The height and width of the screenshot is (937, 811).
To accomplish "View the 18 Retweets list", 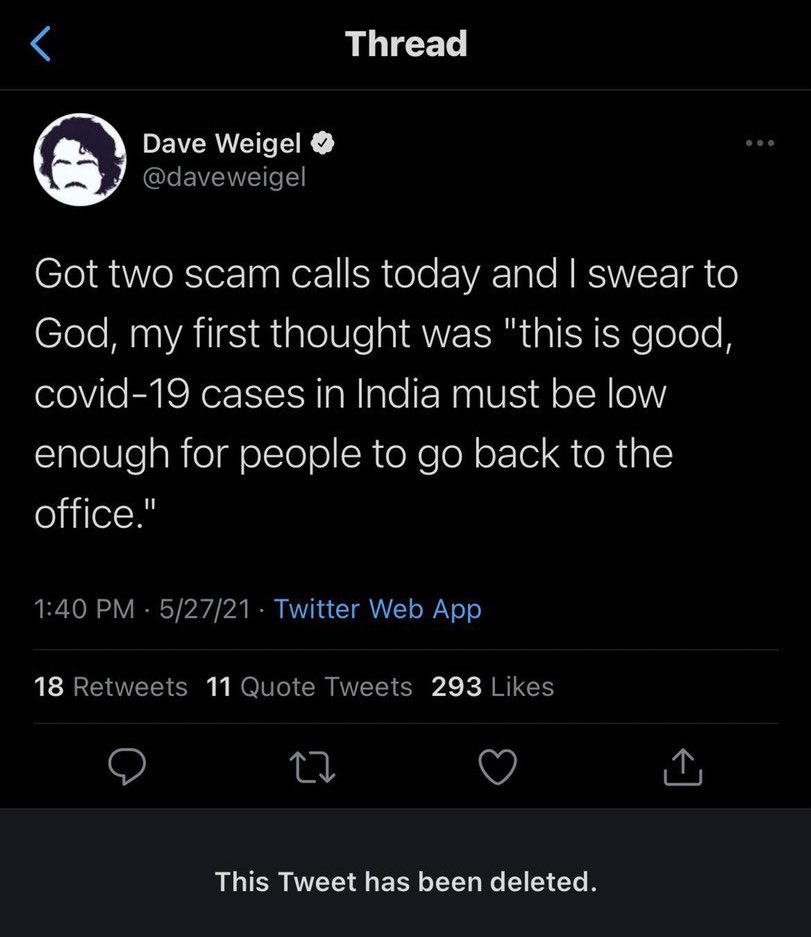I will click(x=110, y=687).
